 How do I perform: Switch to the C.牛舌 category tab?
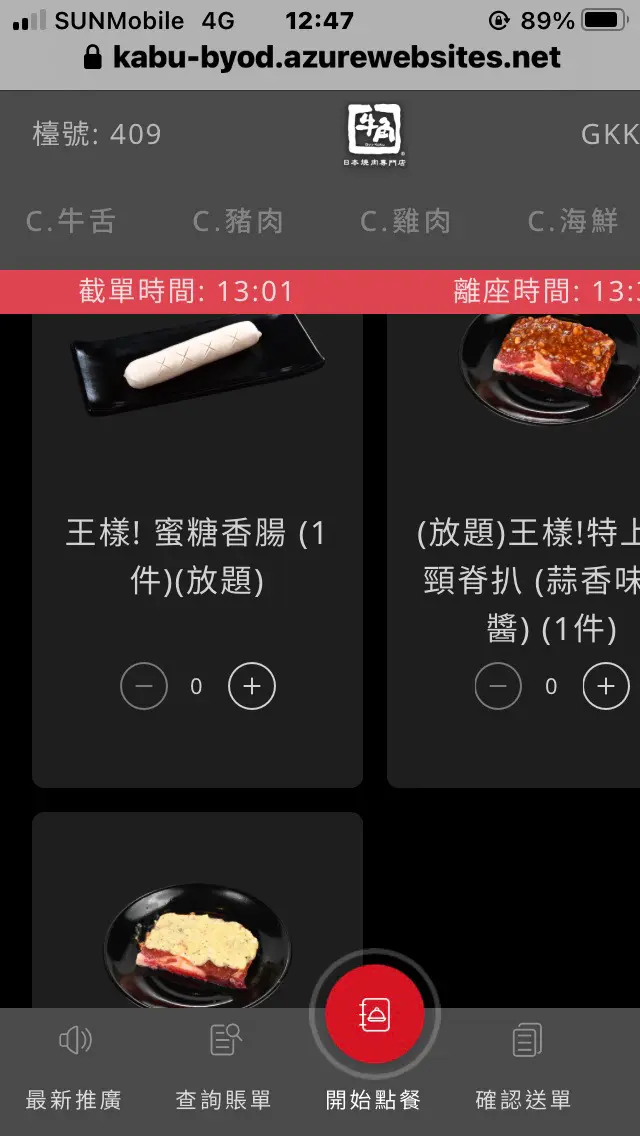point(70,221)
